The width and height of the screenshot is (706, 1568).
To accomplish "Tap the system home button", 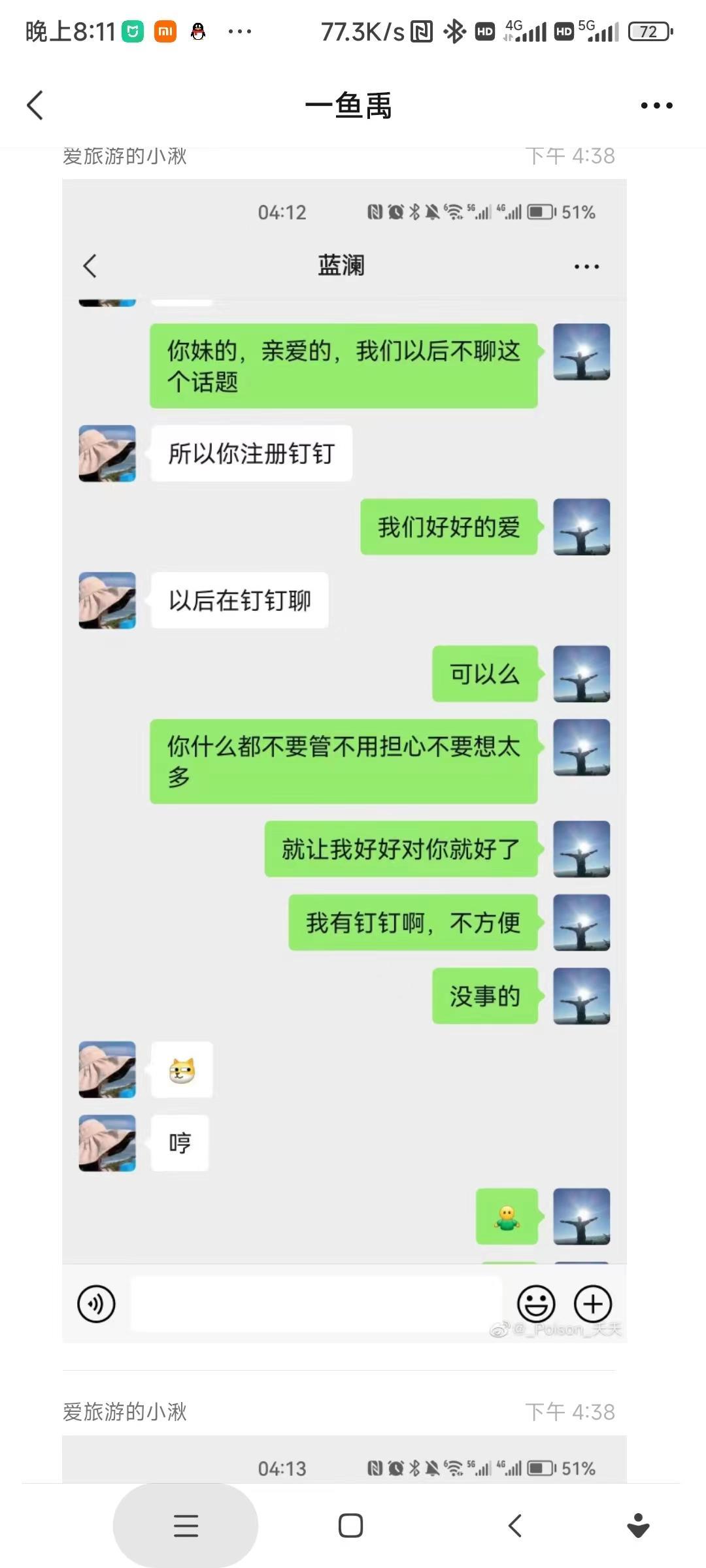I will coord(350,1526).
